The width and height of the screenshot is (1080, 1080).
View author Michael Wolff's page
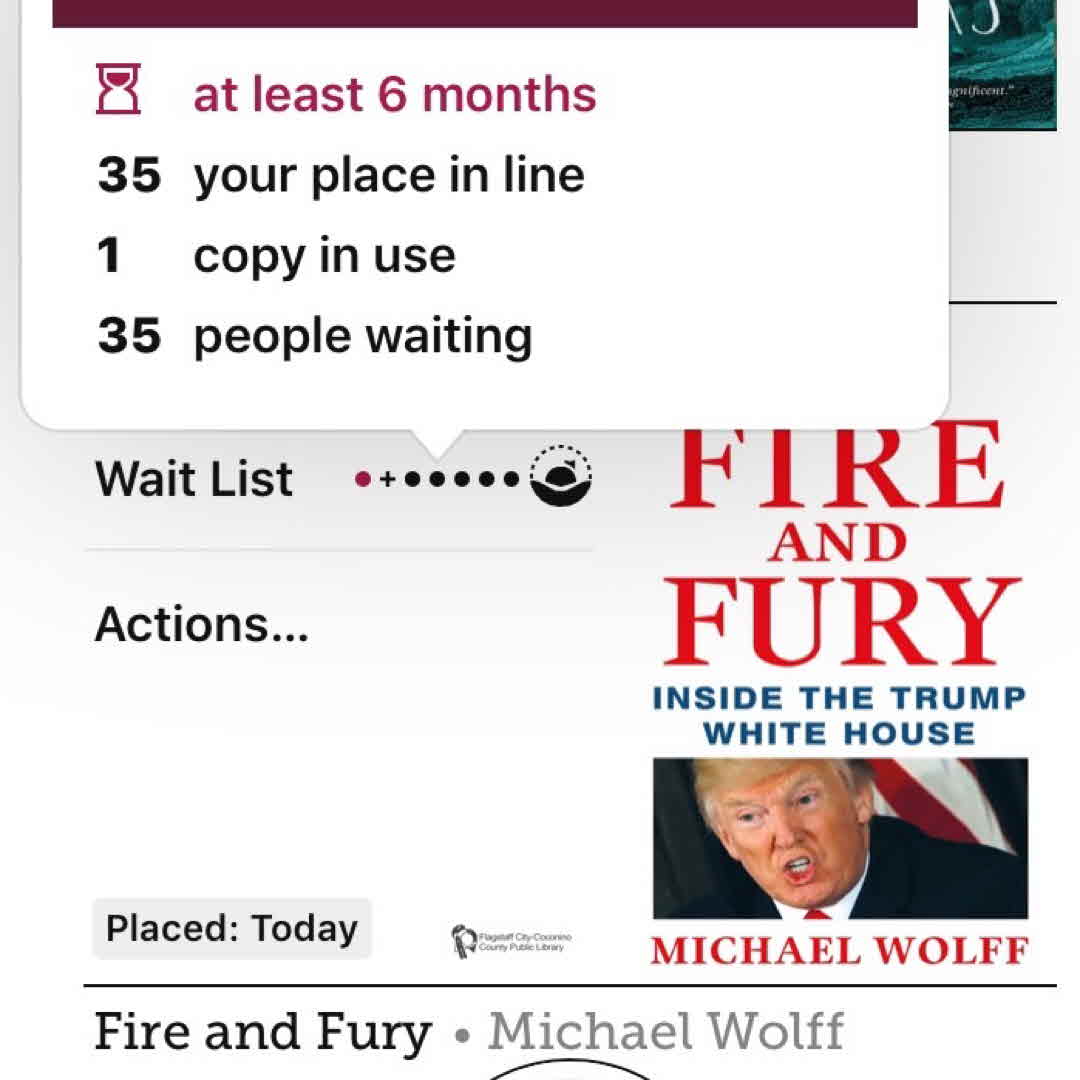(666, 1032)
